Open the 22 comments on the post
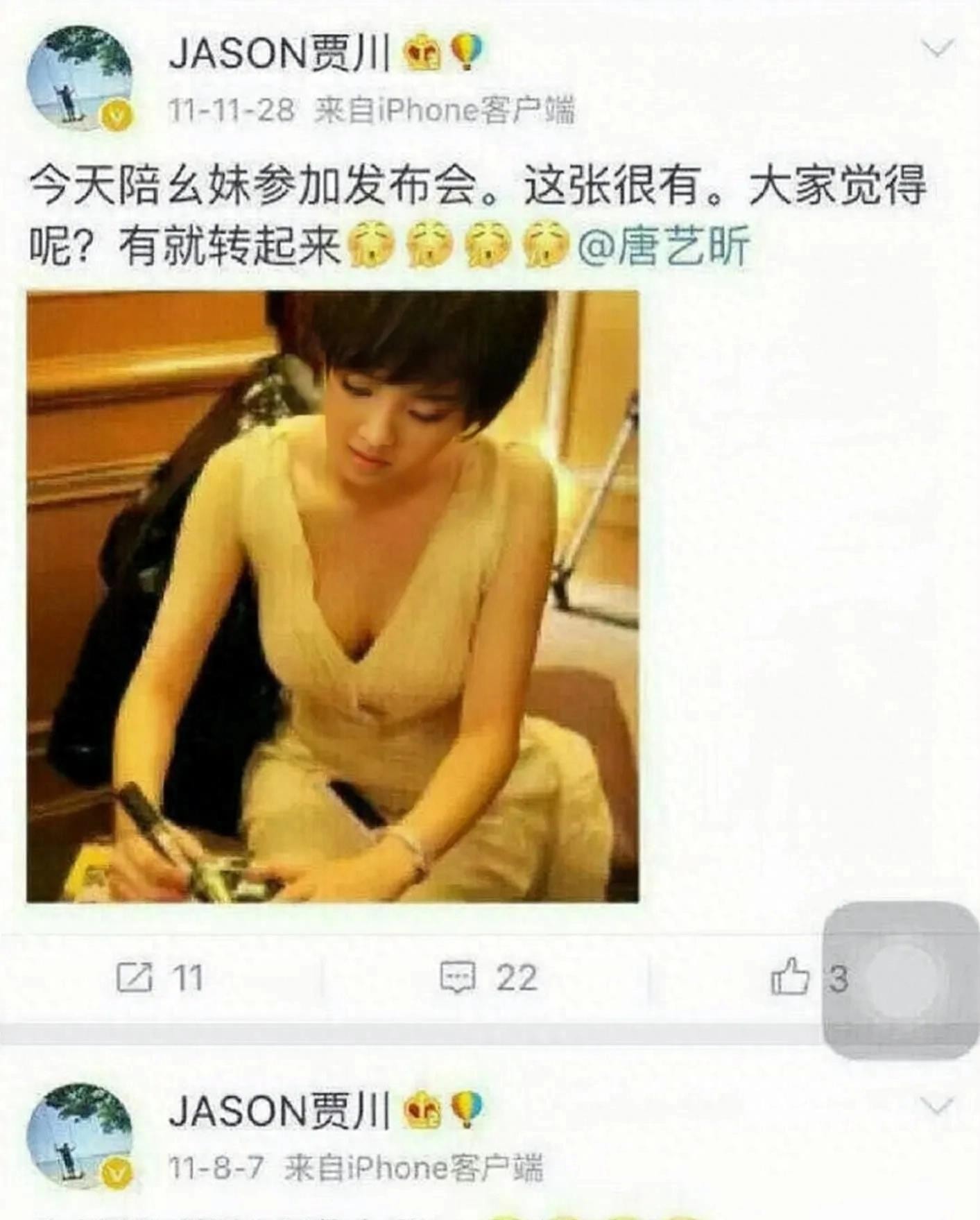The height and width of the screenshot is (1220, 980). 488,978
